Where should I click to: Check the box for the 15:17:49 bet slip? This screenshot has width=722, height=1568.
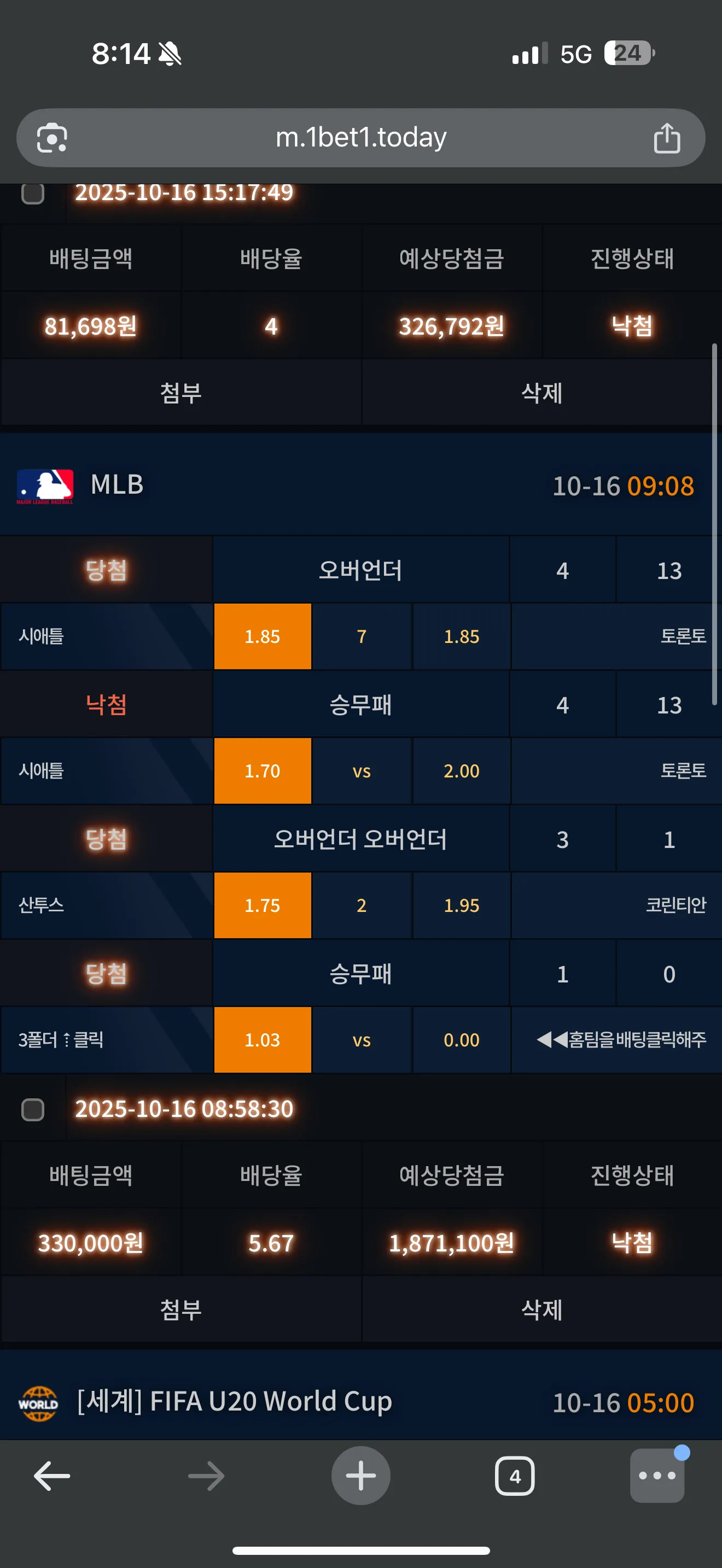33,194
